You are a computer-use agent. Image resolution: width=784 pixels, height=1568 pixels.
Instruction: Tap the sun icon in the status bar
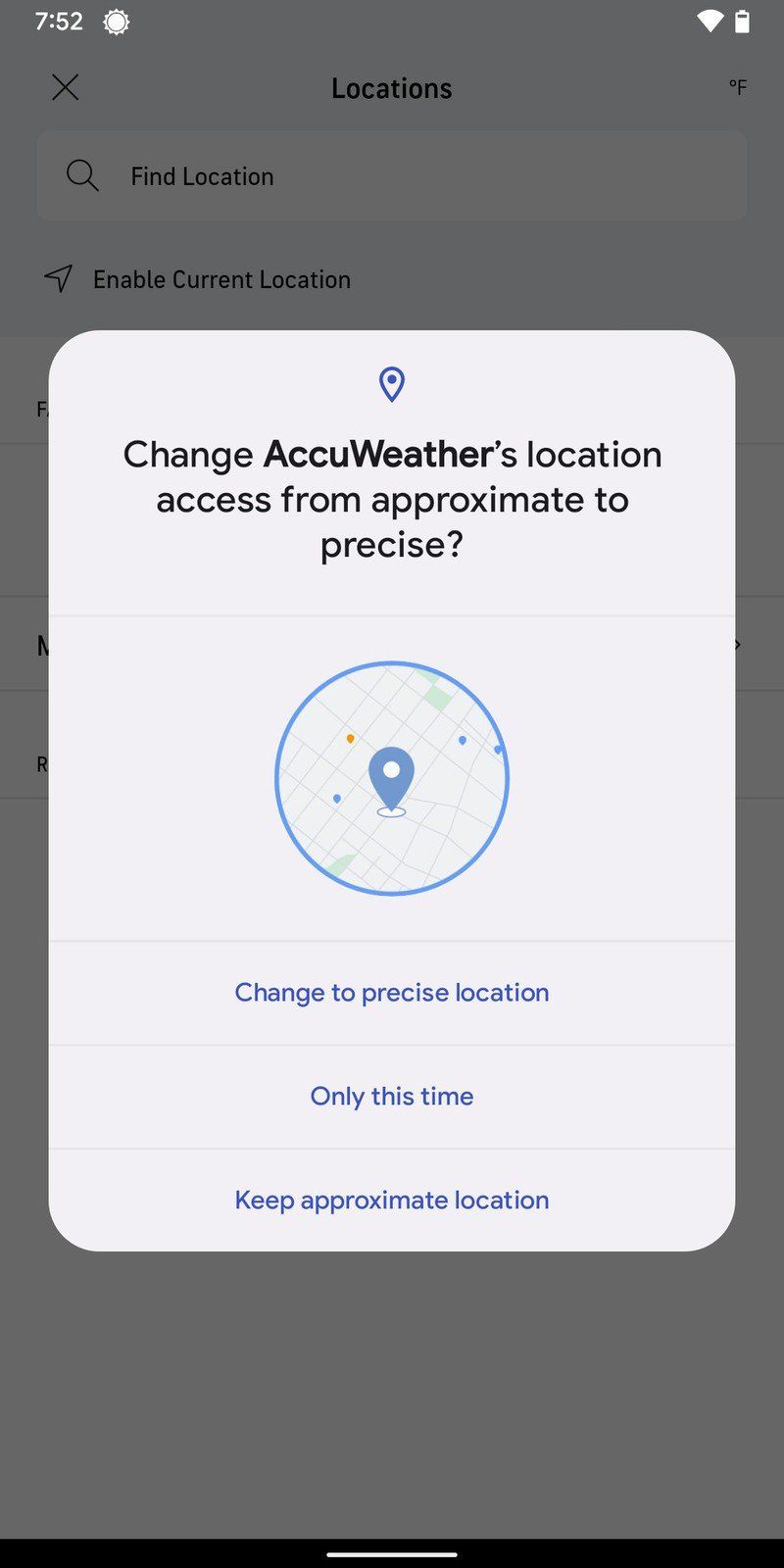[116, 21]
